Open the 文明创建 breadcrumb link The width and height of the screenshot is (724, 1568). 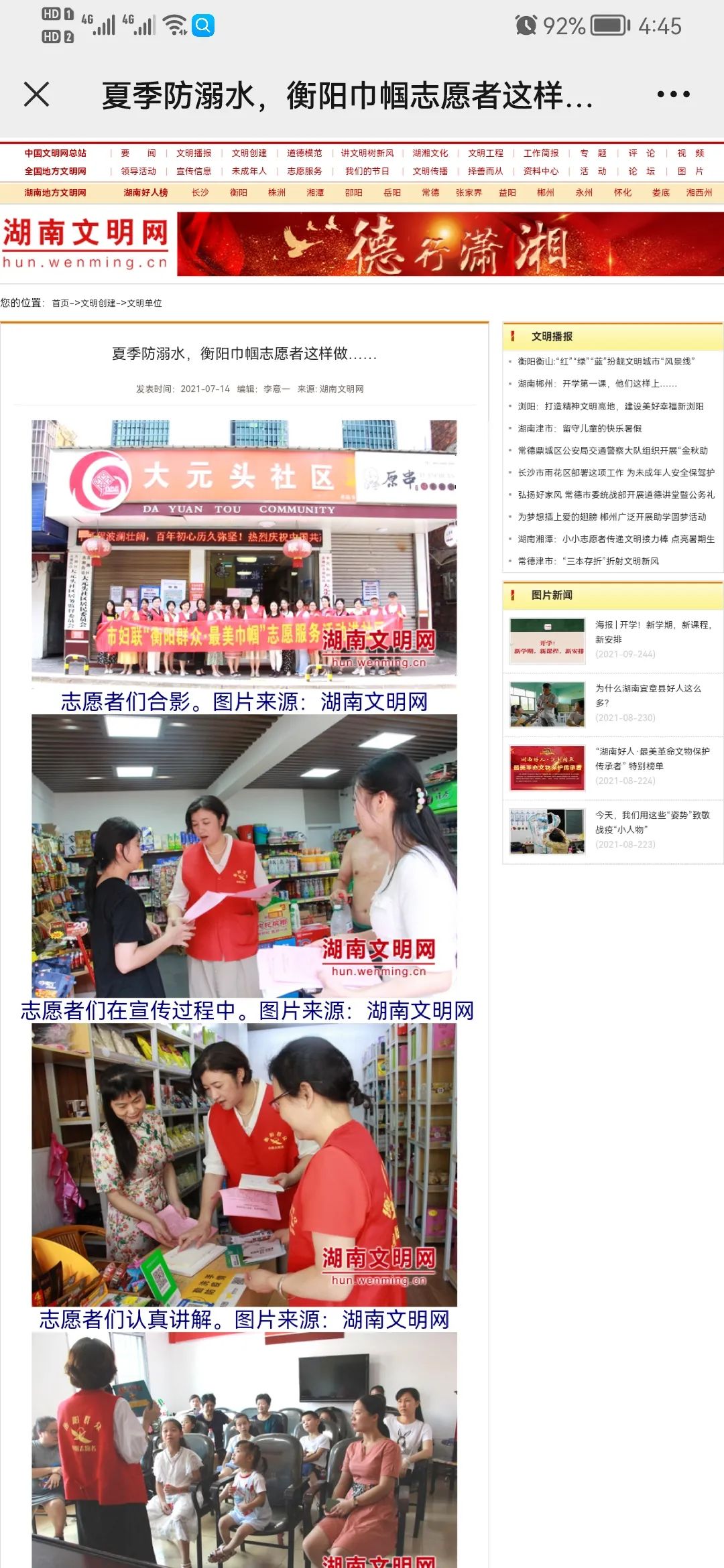pos(99,304)
